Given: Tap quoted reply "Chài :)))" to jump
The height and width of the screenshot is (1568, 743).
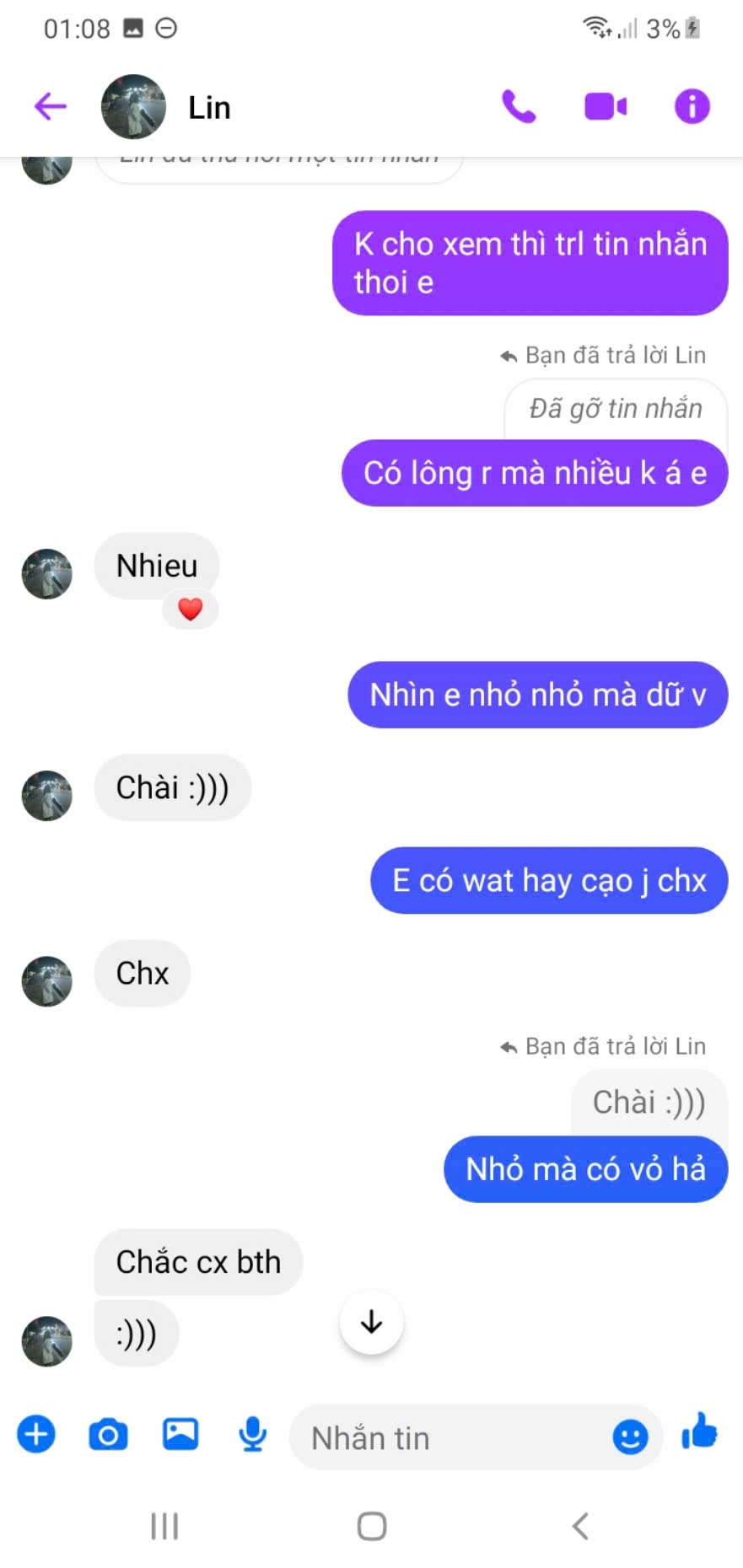Looking at the screenshot, I should 649,1102.
